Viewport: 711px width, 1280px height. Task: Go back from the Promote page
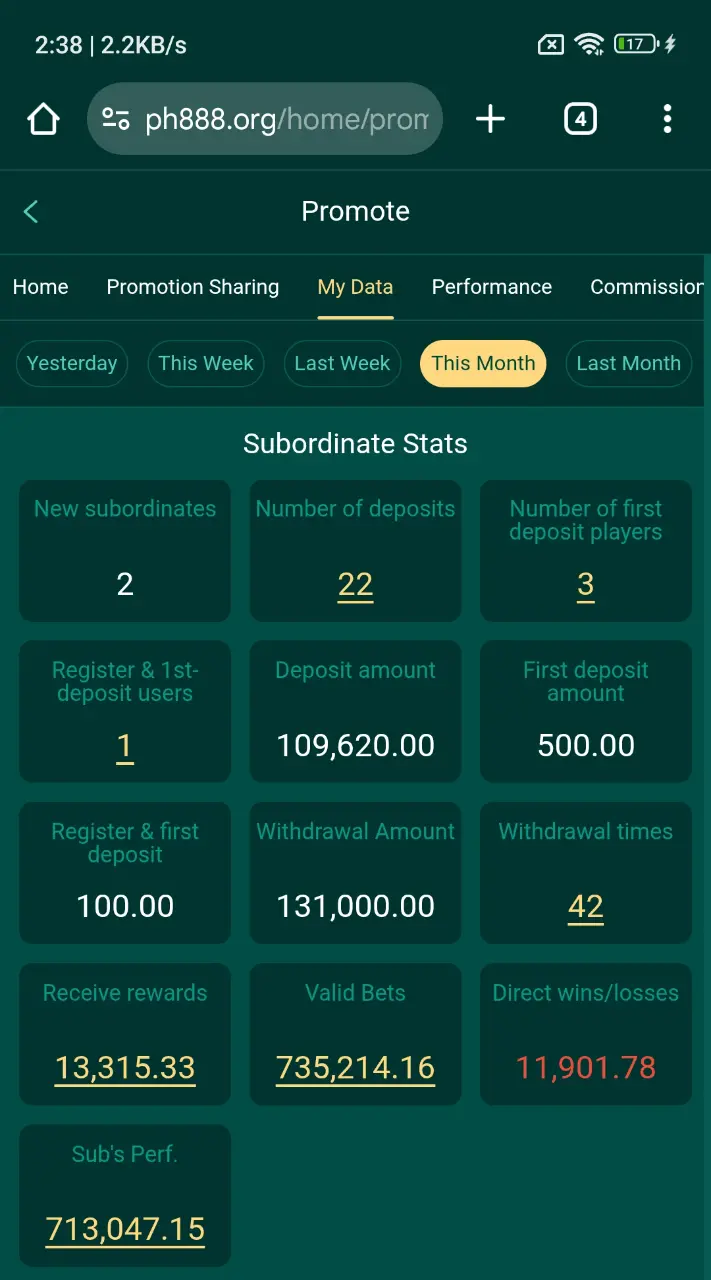click(31, 211)
